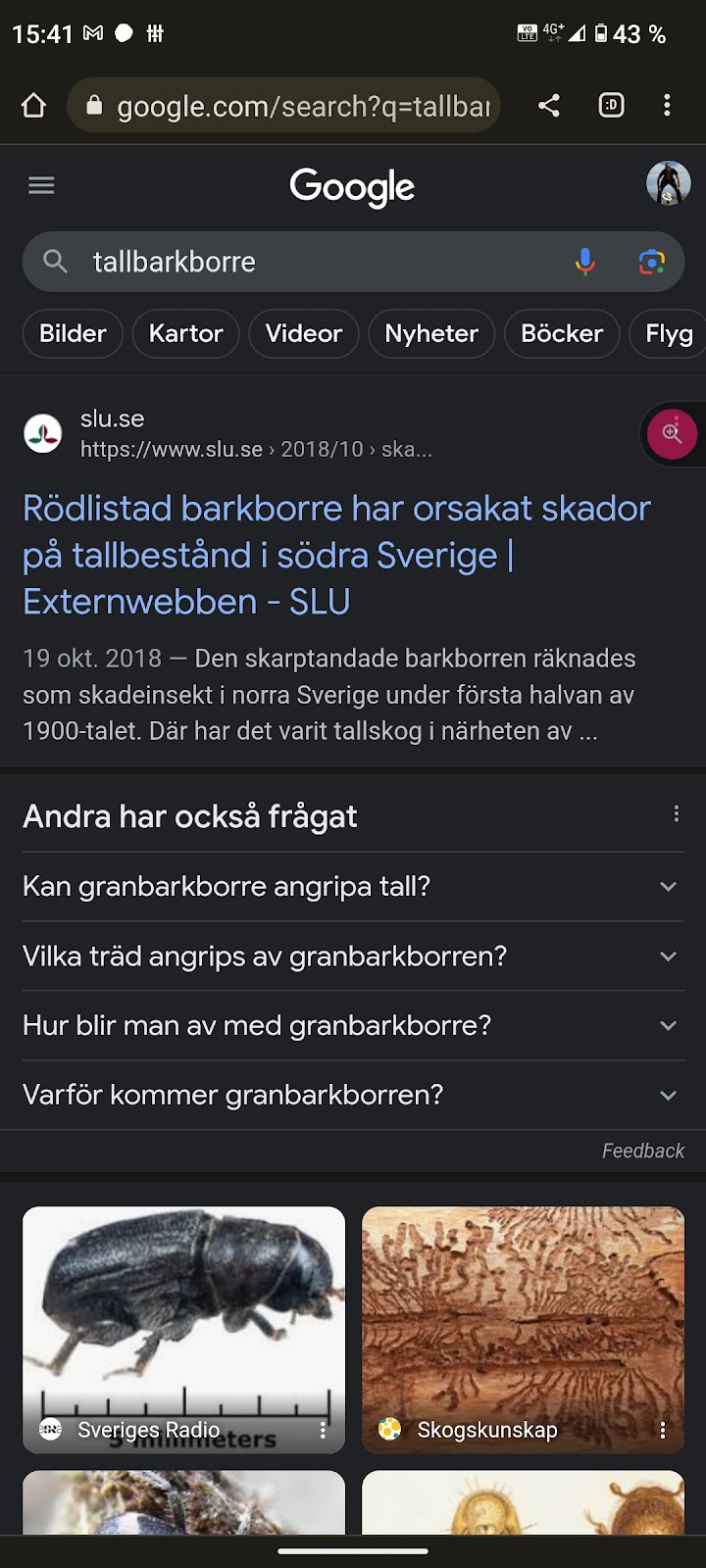The image size is (706, 1568).
Task: Open the Sveriges Radio beetle image
Action: coord(183,1330)
